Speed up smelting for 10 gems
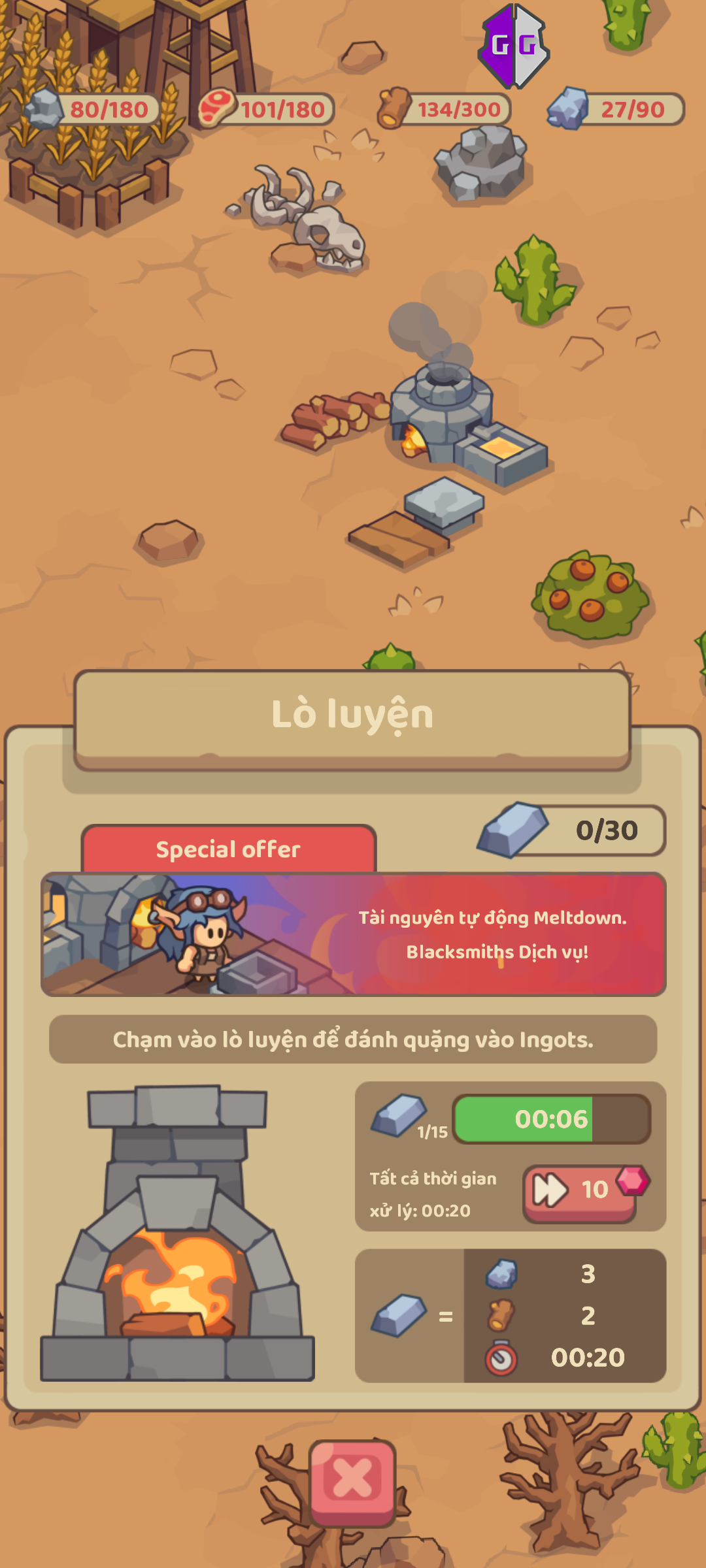Screen dimensions: 706x1568 [x=579, y=1193]
